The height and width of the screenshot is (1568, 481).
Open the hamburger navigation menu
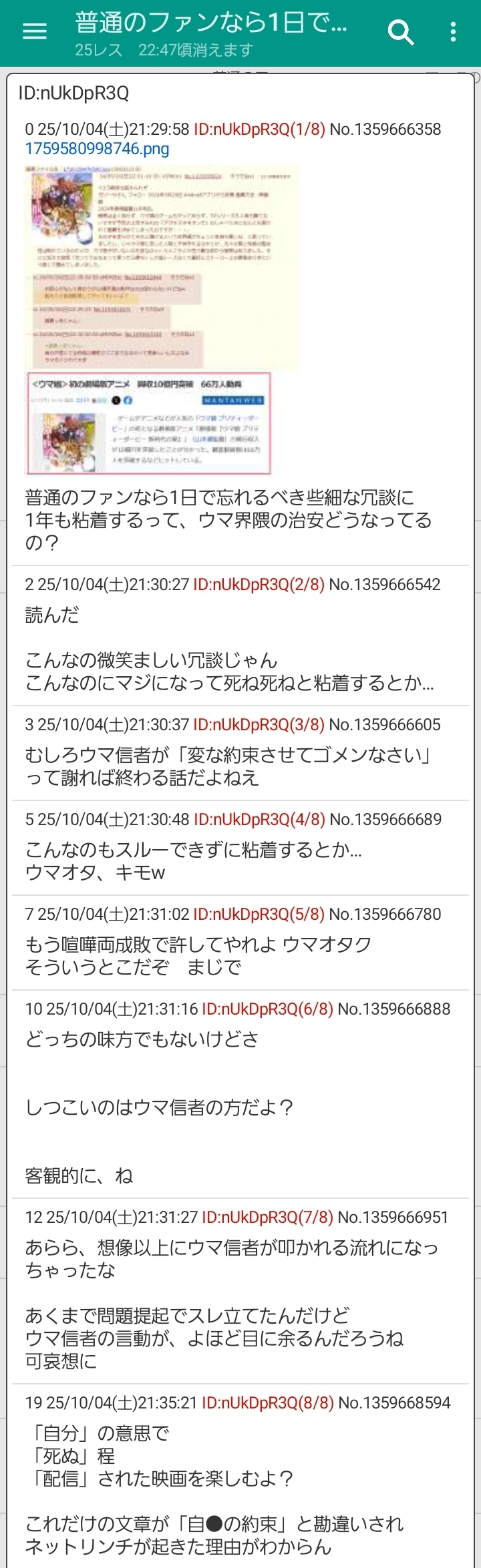coord(35,31)
